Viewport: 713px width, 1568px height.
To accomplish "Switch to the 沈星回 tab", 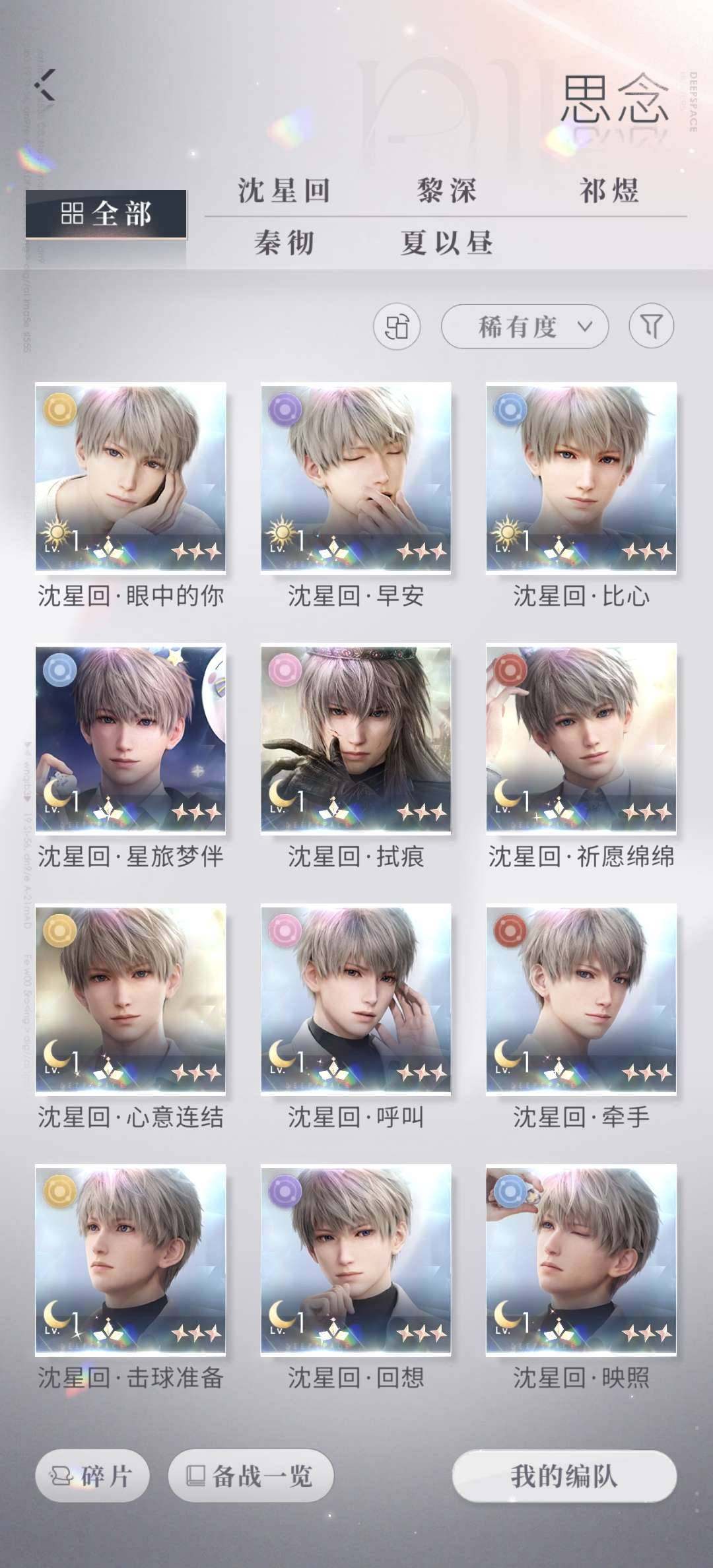I will point(284,191).
